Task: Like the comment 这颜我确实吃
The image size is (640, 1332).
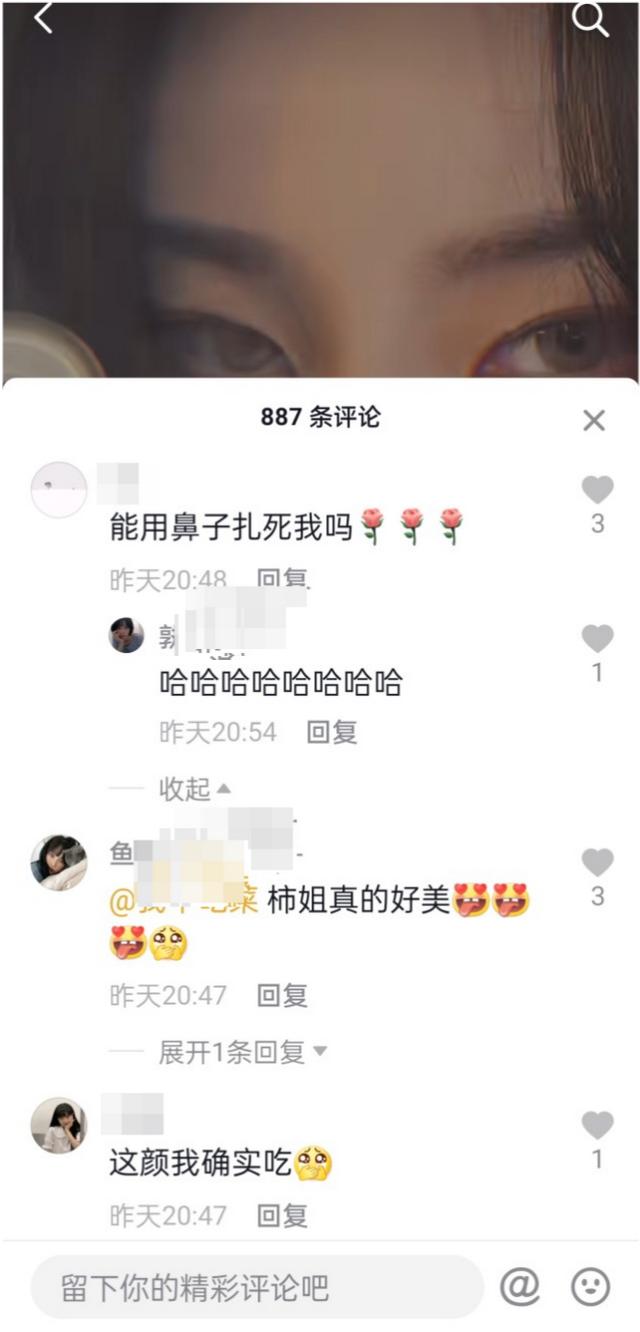Action: tap(597, 1126)
